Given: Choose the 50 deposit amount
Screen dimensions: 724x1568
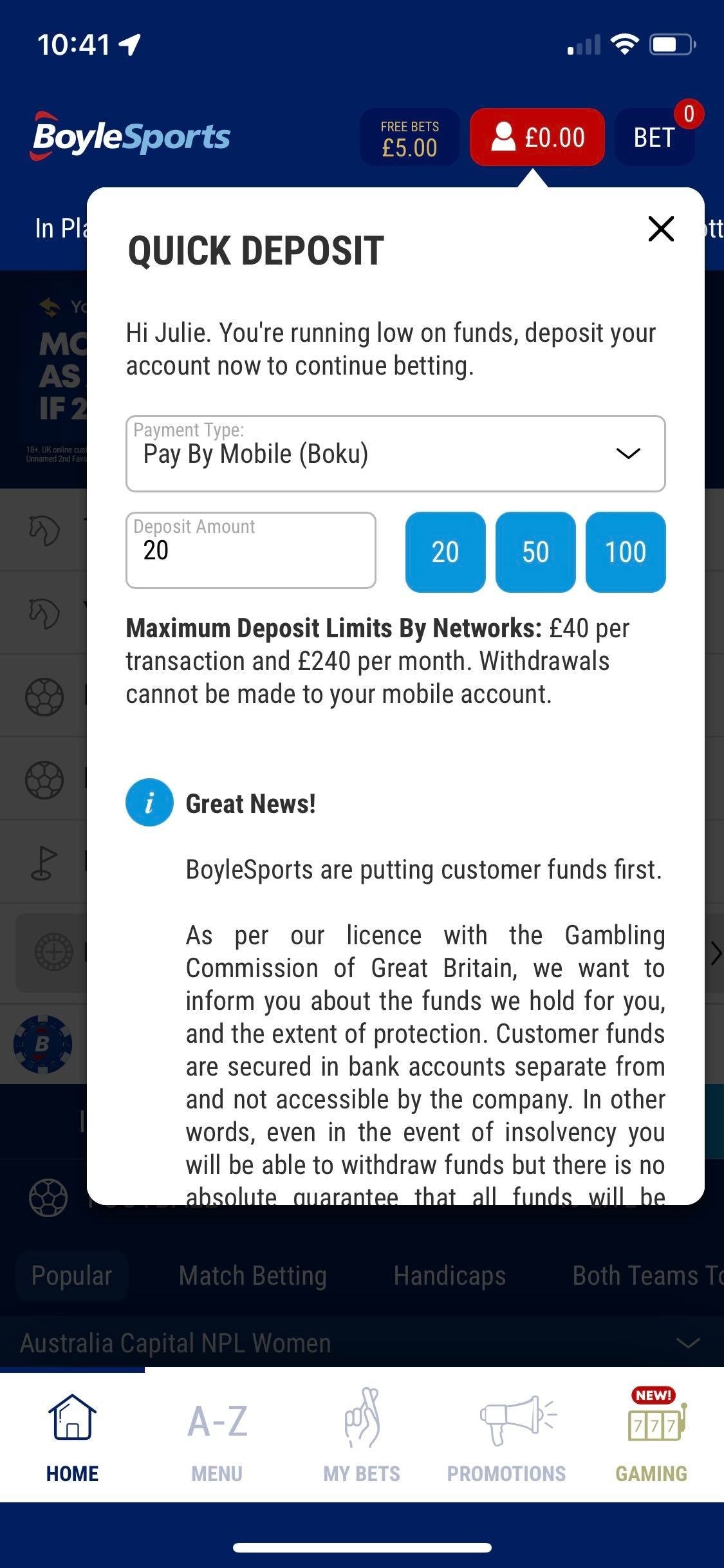Looking at the screenshot, I should pos(535,552).
